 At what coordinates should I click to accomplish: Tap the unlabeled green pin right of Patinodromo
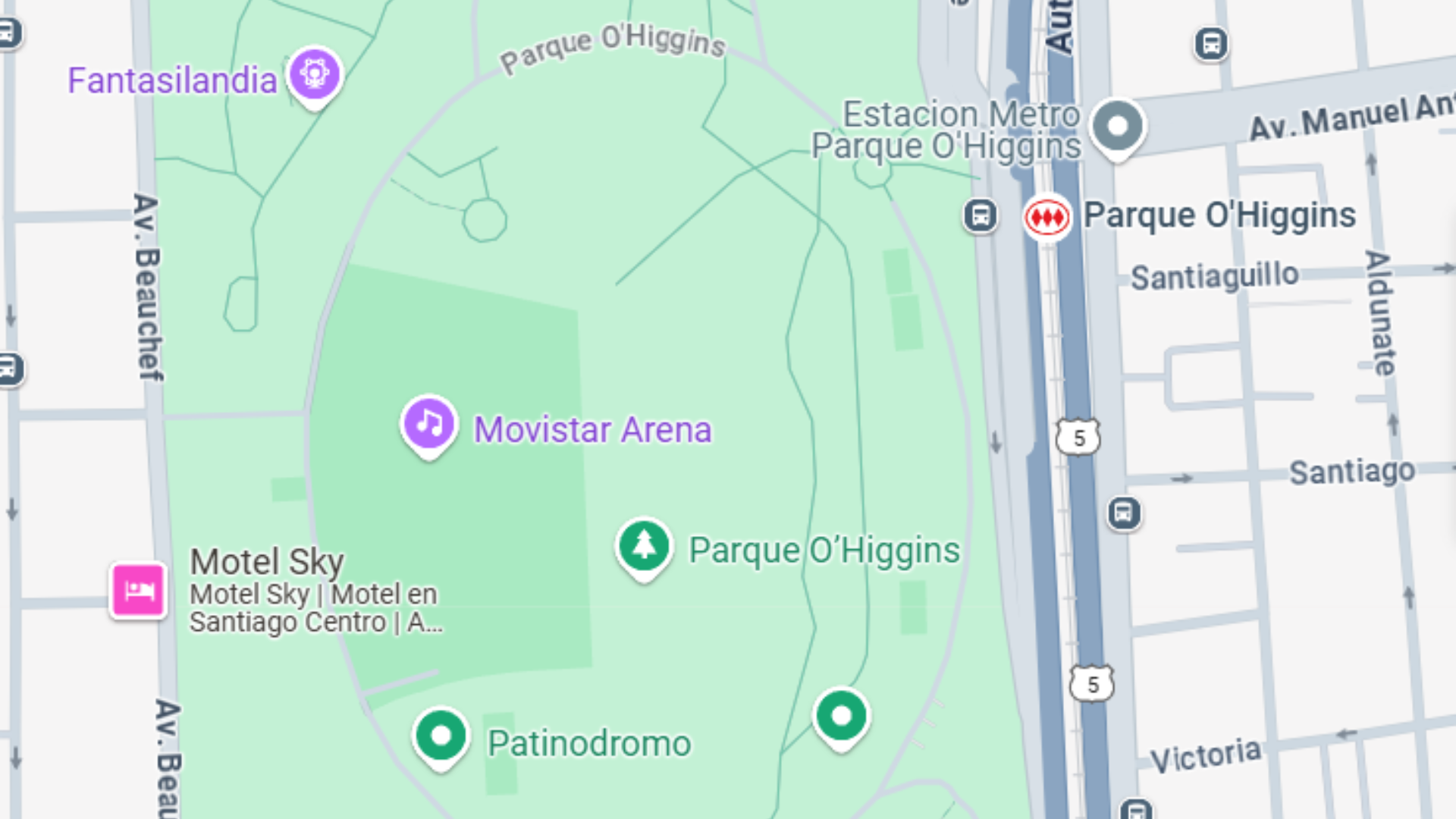point(841,716)
